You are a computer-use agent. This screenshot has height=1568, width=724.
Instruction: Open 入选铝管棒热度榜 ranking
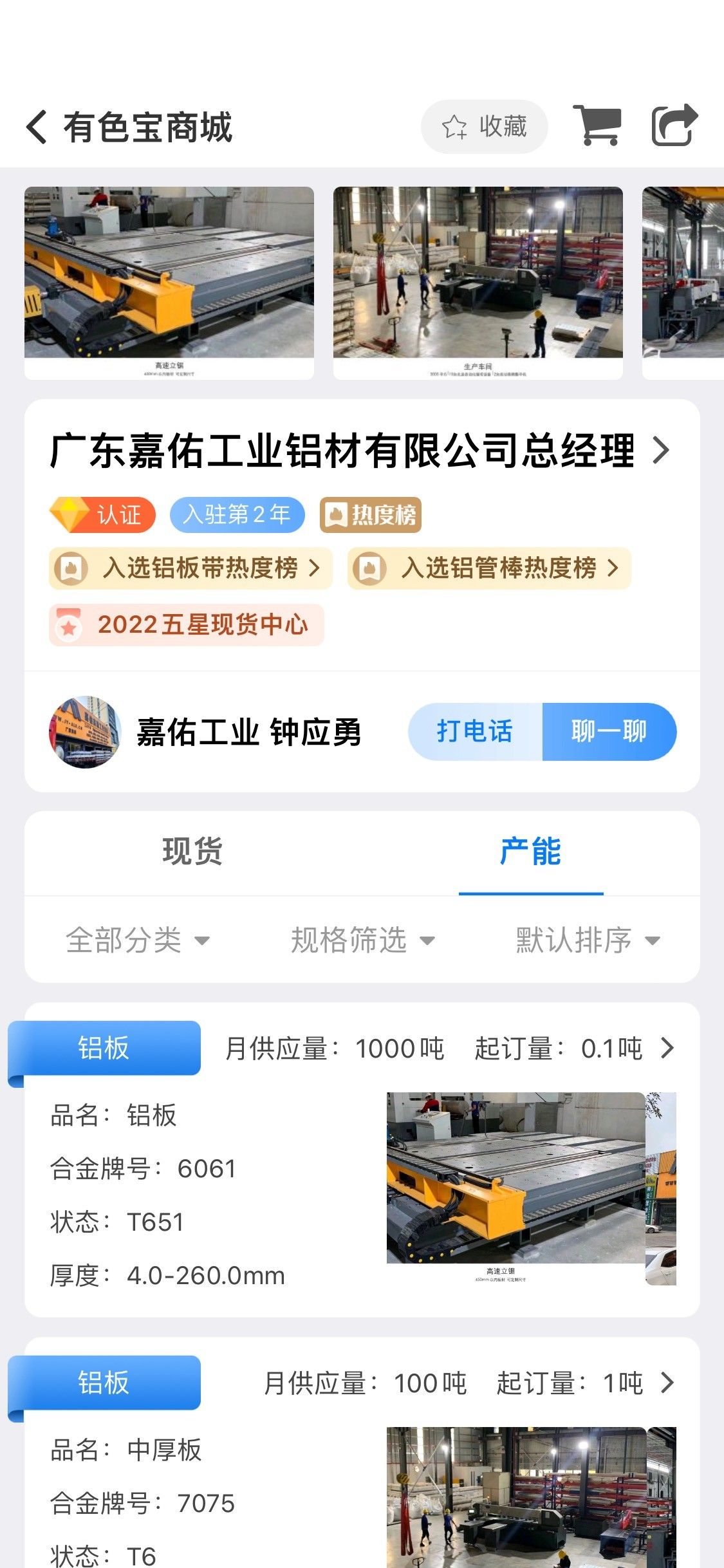[489, 568]
